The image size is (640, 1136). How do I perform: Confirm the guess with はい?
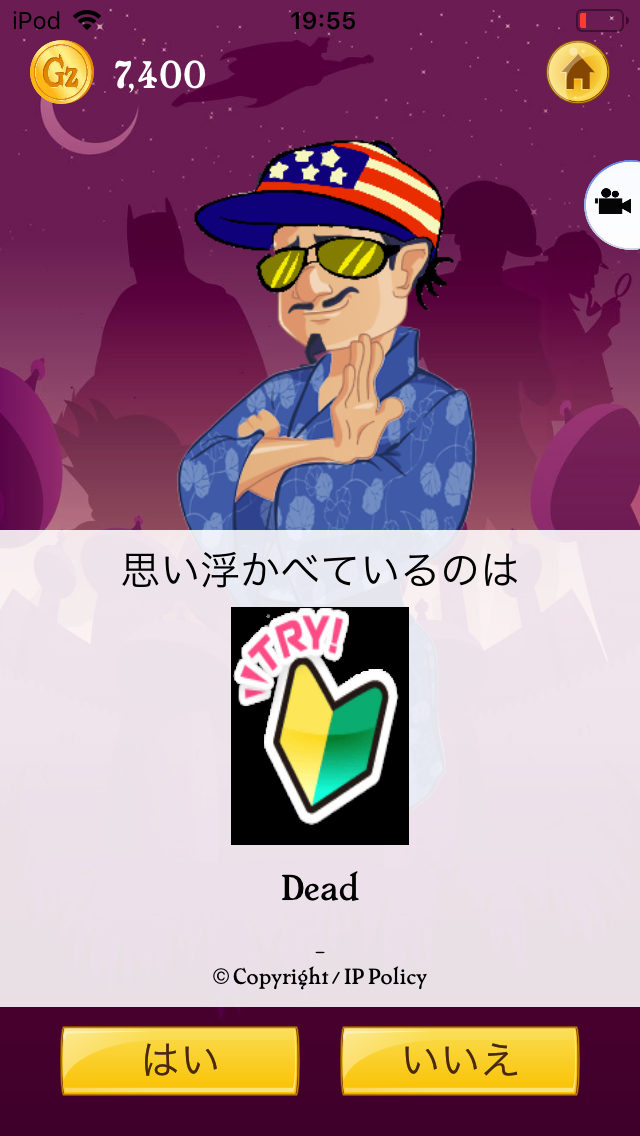click(180, 1060)
